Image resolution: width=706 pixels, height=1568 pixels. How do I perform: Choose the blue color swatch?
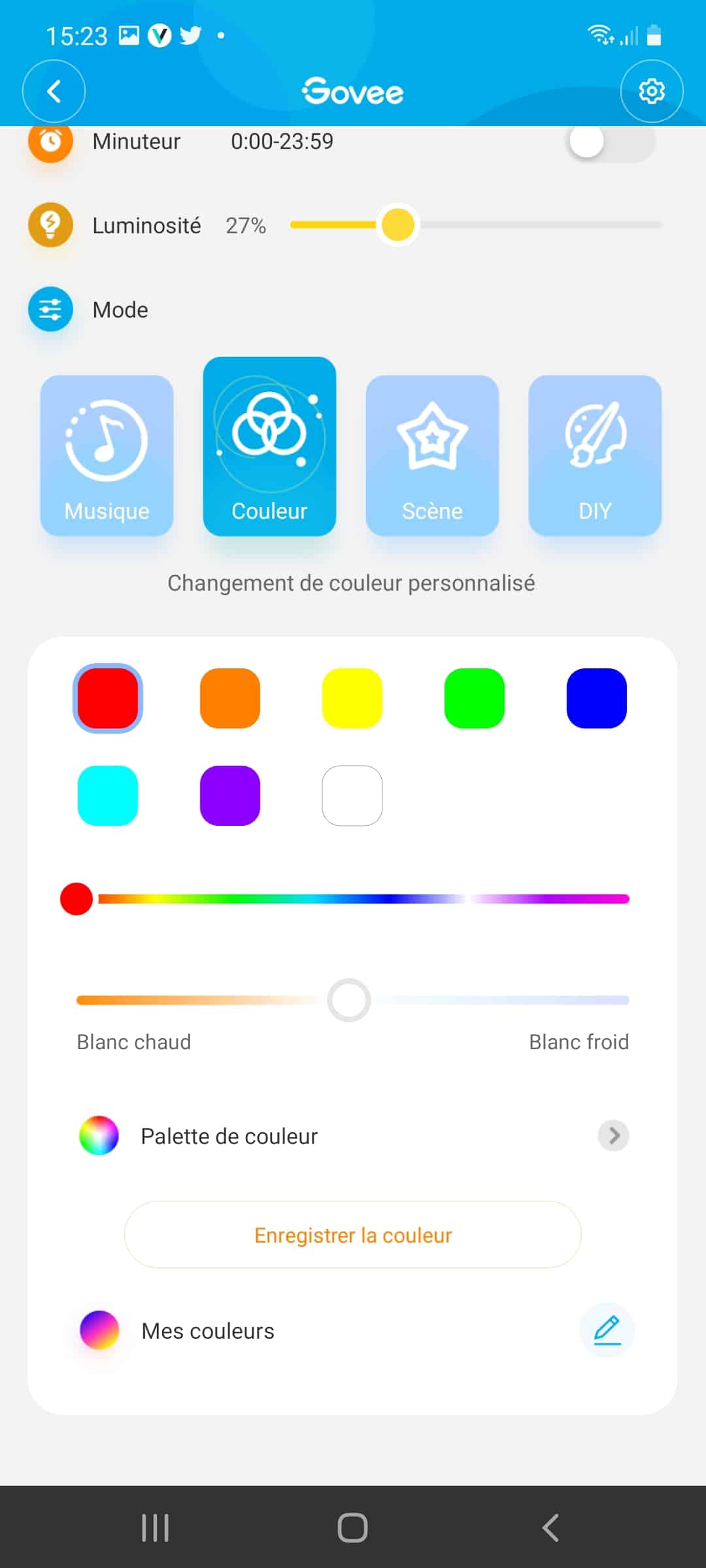(597, 698)
